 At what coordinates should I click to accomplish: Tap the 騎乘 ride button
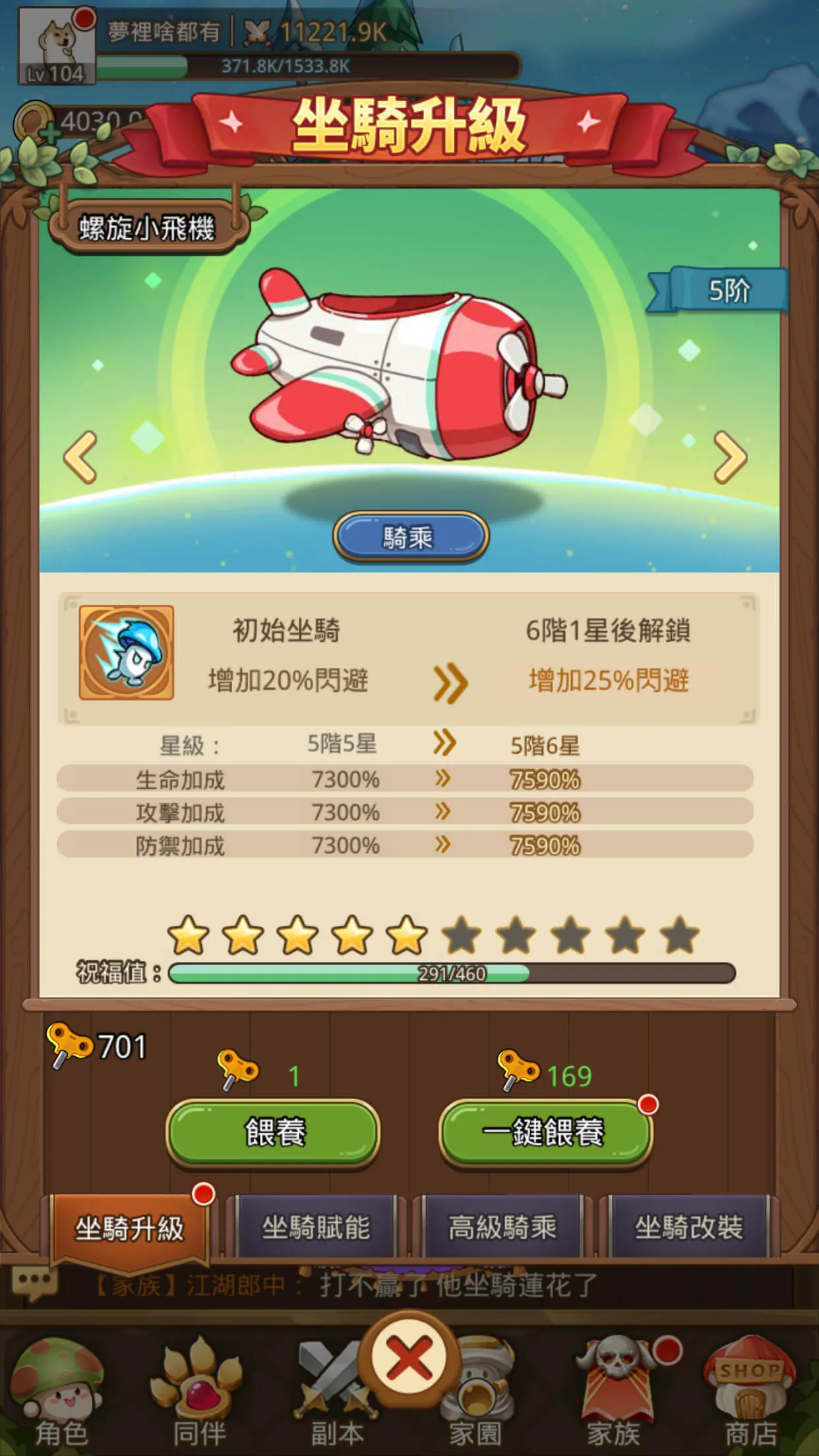tap(410, 537)
